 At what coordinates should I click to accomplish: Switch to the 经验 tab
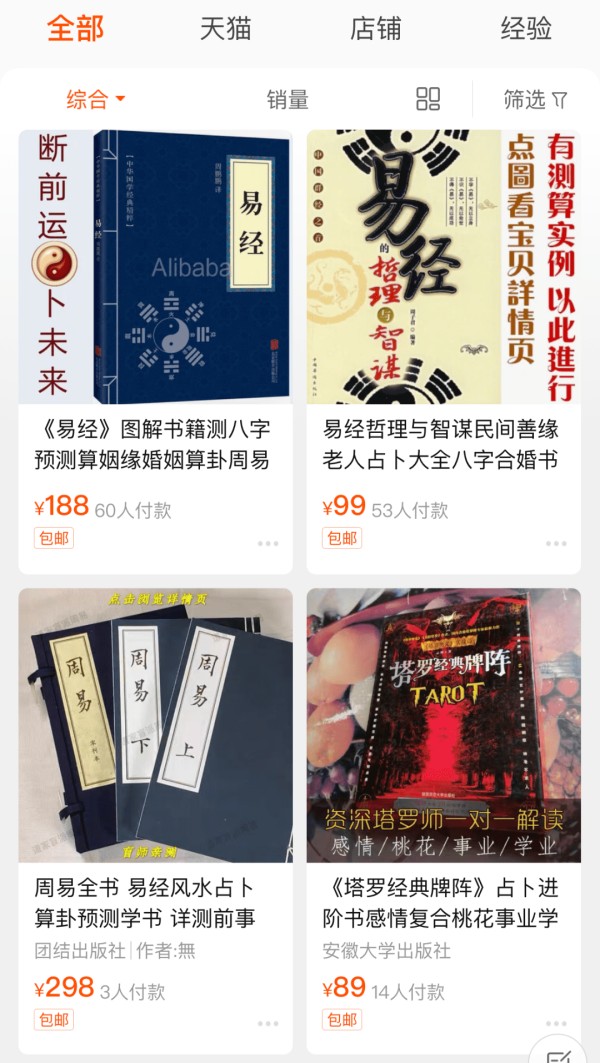526,29
